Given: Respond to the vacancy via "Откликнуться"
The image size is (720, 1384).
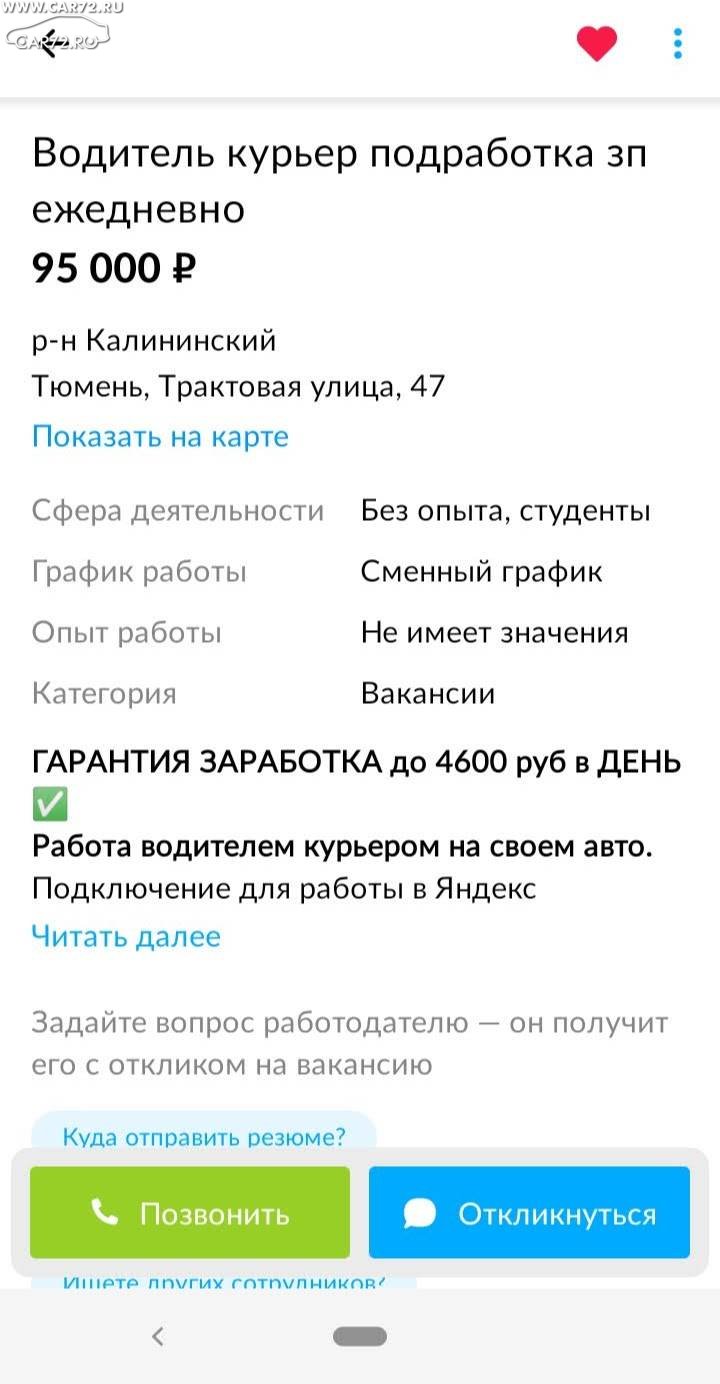Looking at the screenshot, I should click(529, 1212).
